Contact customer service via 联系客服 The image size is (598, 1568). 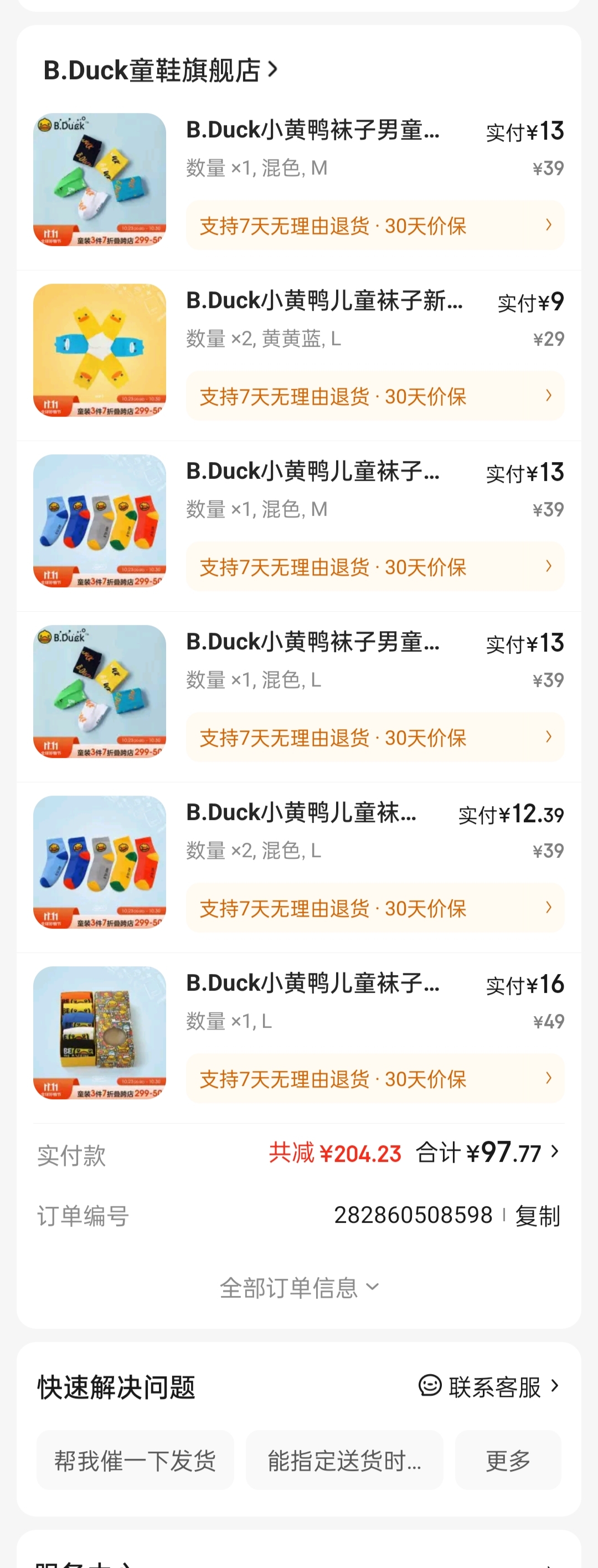tap(489, 1387)
